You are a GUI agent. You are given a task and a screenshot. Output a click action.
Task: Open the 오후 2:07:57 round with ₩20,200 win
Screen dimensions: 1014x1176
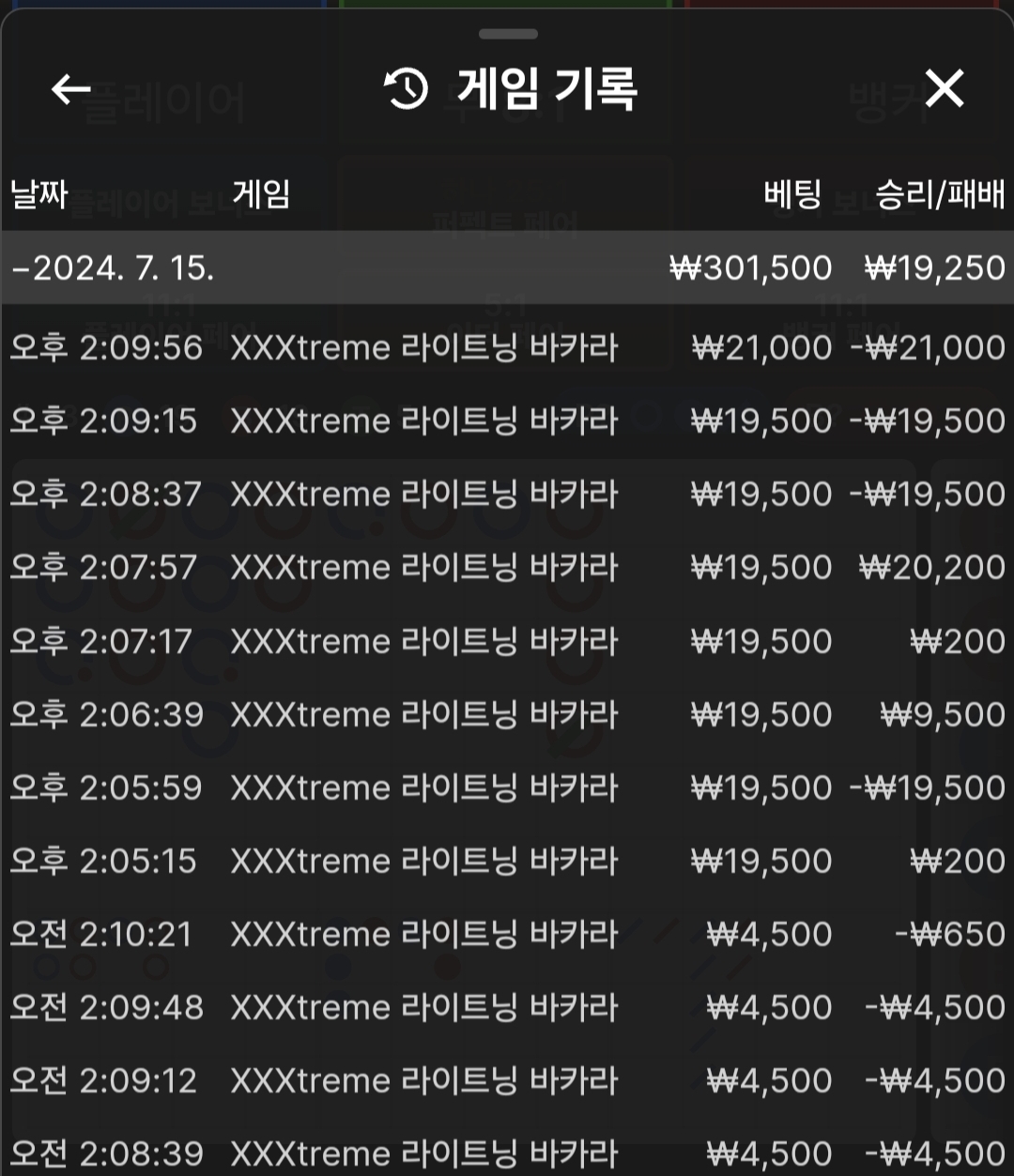point(507,568)
